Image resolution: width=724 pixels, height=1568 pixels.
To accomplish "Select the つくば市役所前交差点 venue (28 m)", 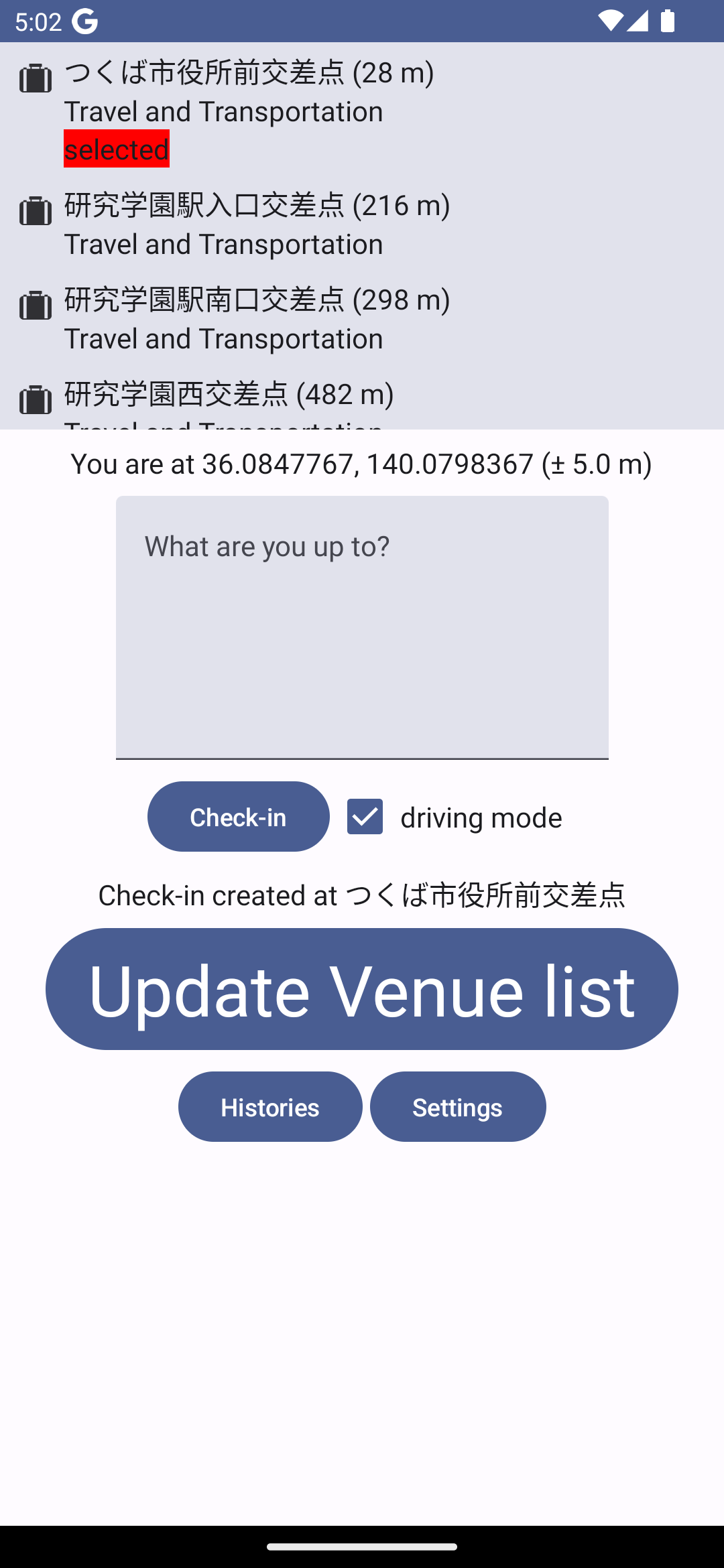I will click(x=248, y=90).
